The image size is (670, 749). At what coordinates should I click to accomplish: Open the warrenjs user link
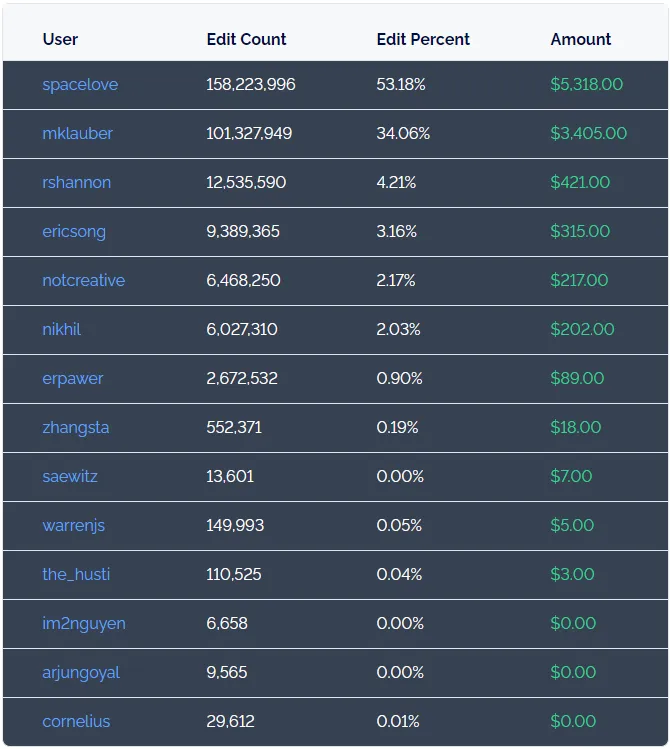point(73,525)
